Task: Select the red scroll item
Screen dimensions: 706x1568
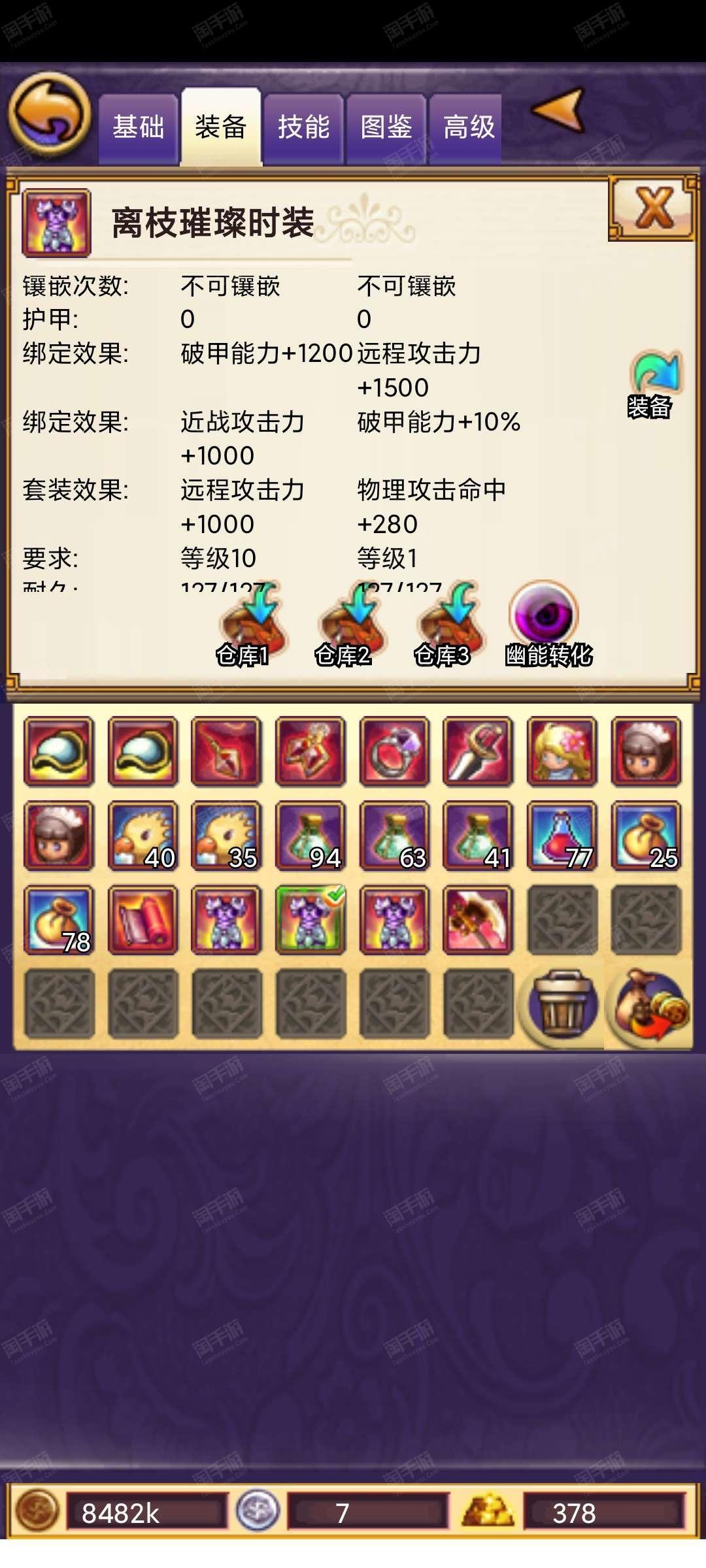Action: pyautogui.click(x=143, y=919)
